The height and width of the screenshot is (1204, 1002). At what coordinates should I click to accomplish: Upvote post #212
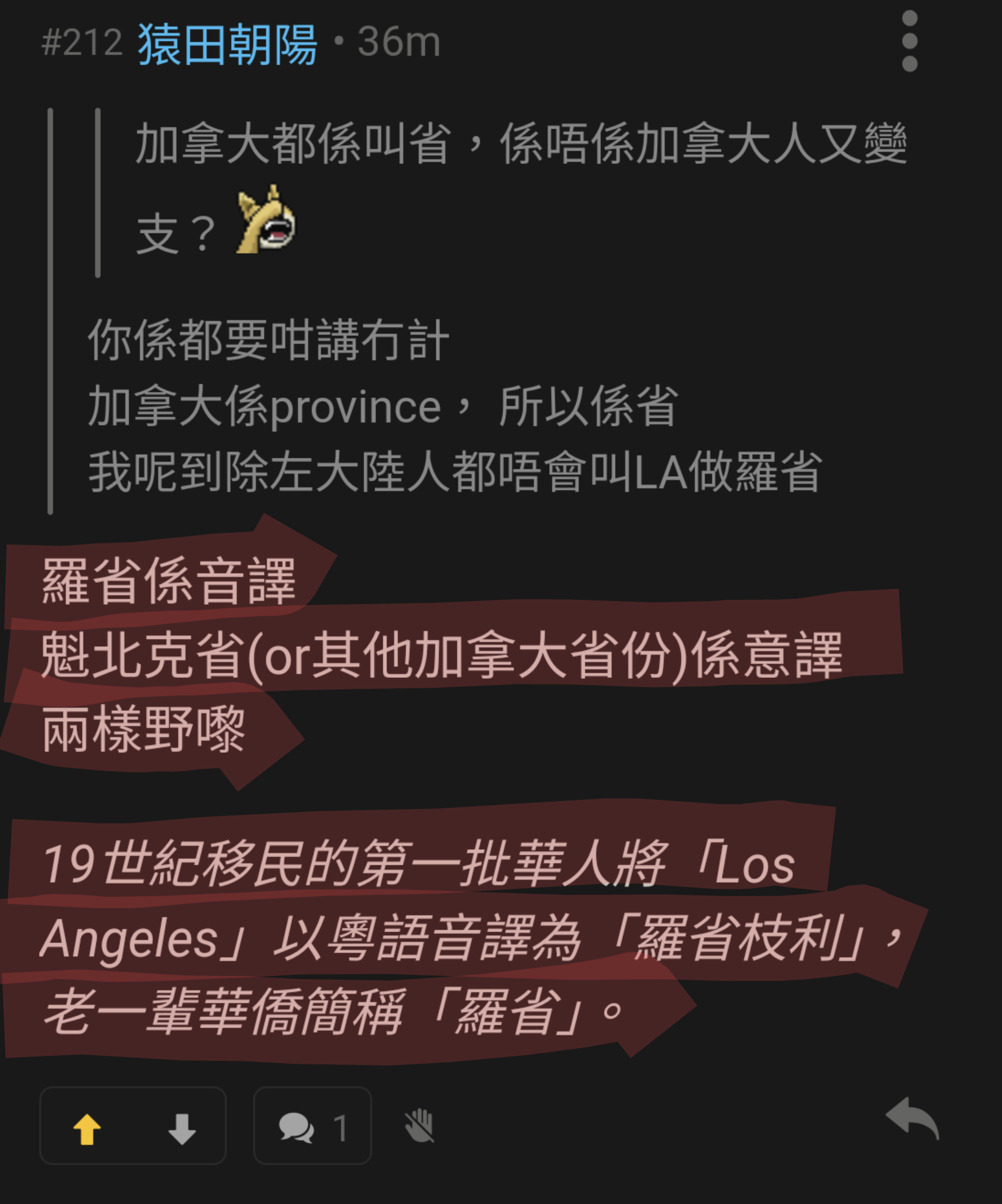(x=87, y=1129)
